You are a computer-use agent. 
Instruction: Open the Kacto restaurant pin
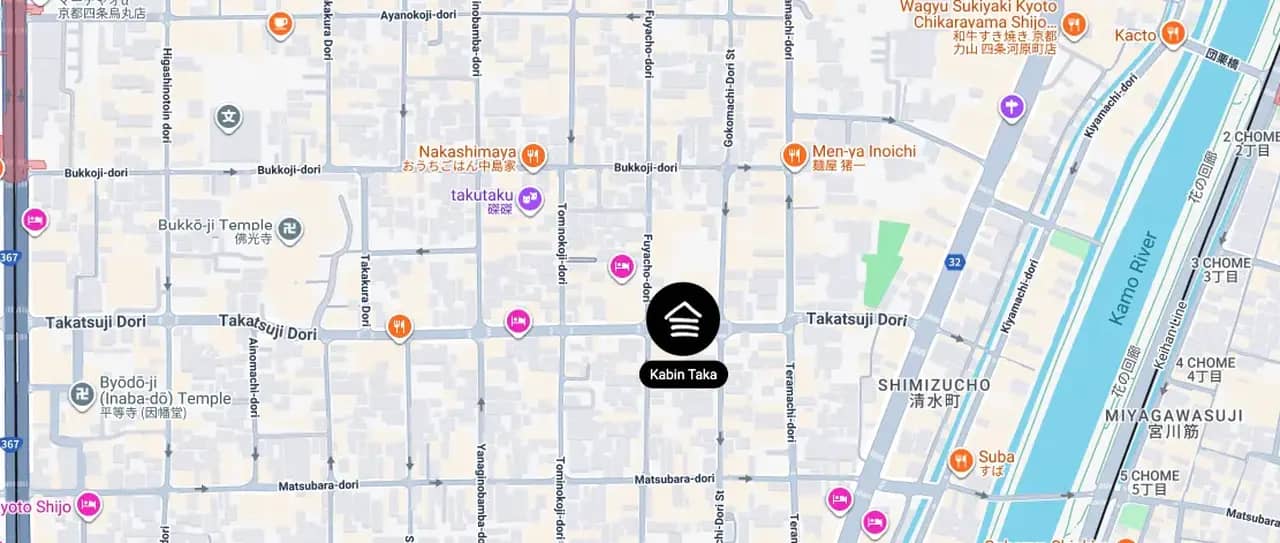coord(1173,33)
